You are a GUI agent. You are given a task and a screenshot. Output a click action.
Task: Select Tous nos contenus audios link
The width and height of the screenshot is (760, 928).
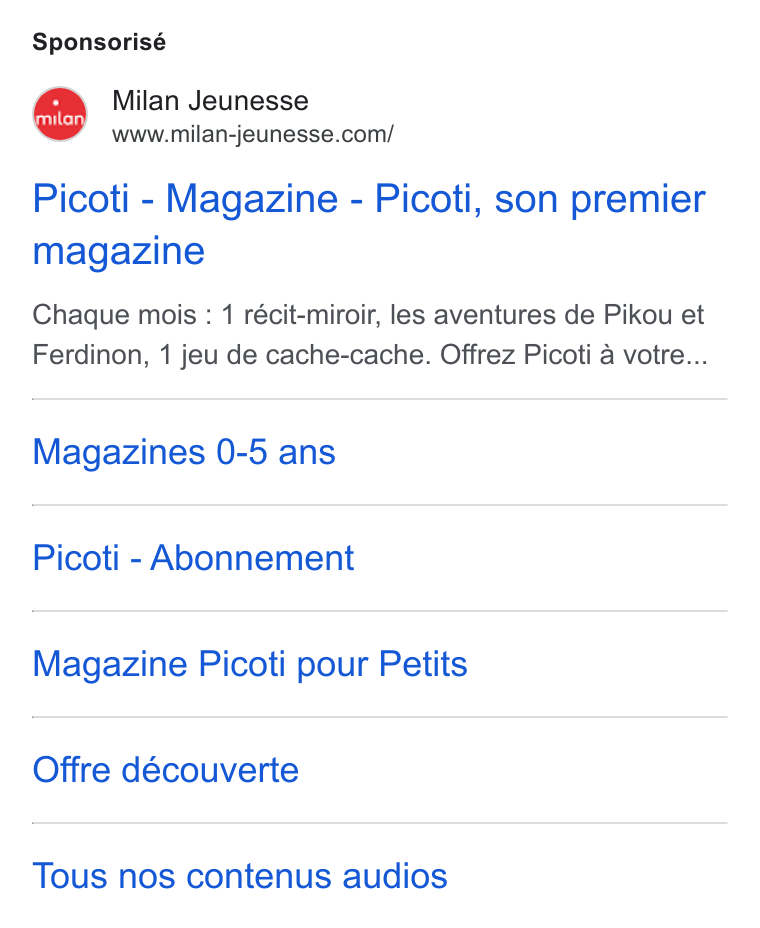(240, 876)
